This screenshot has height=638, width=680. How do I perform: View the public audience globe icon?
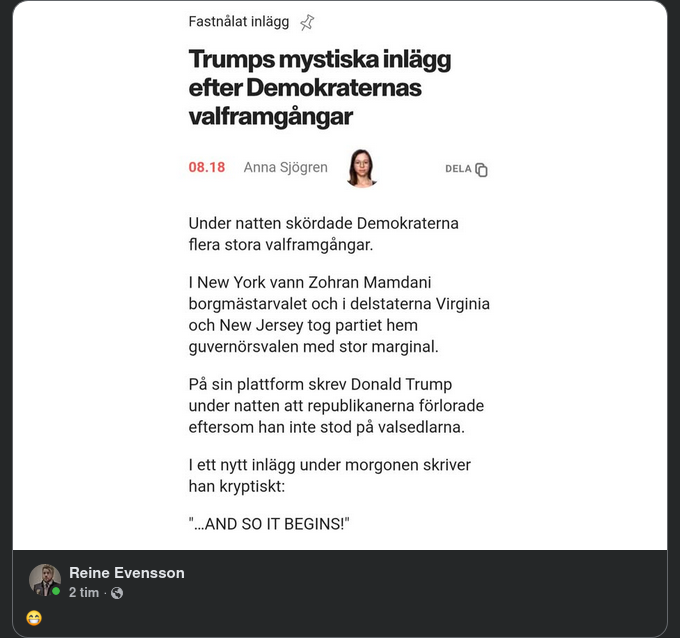coord(117,593)
